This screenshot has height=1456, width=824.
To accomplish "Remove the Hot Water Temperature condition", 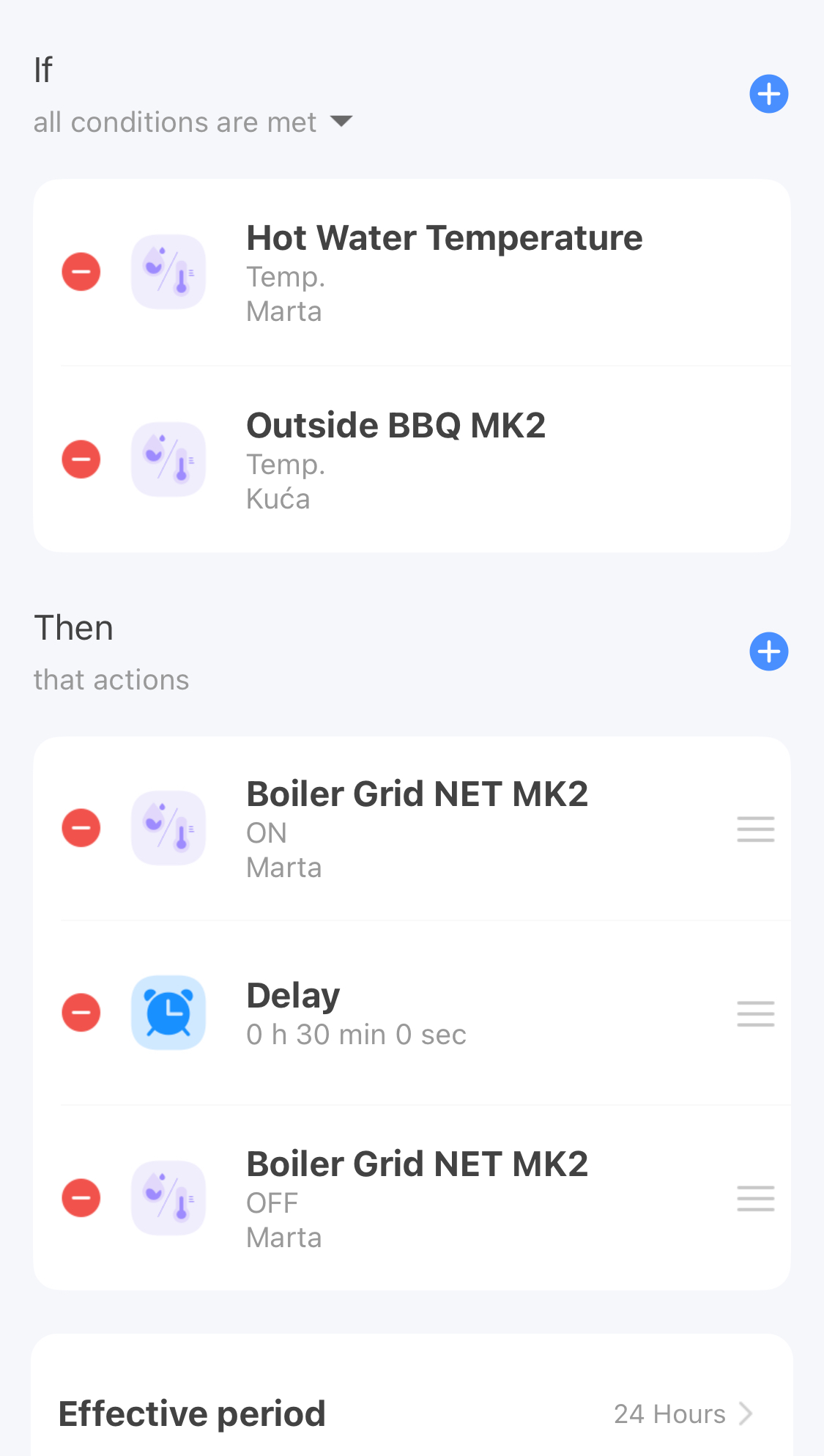I will tap(81, 272).
